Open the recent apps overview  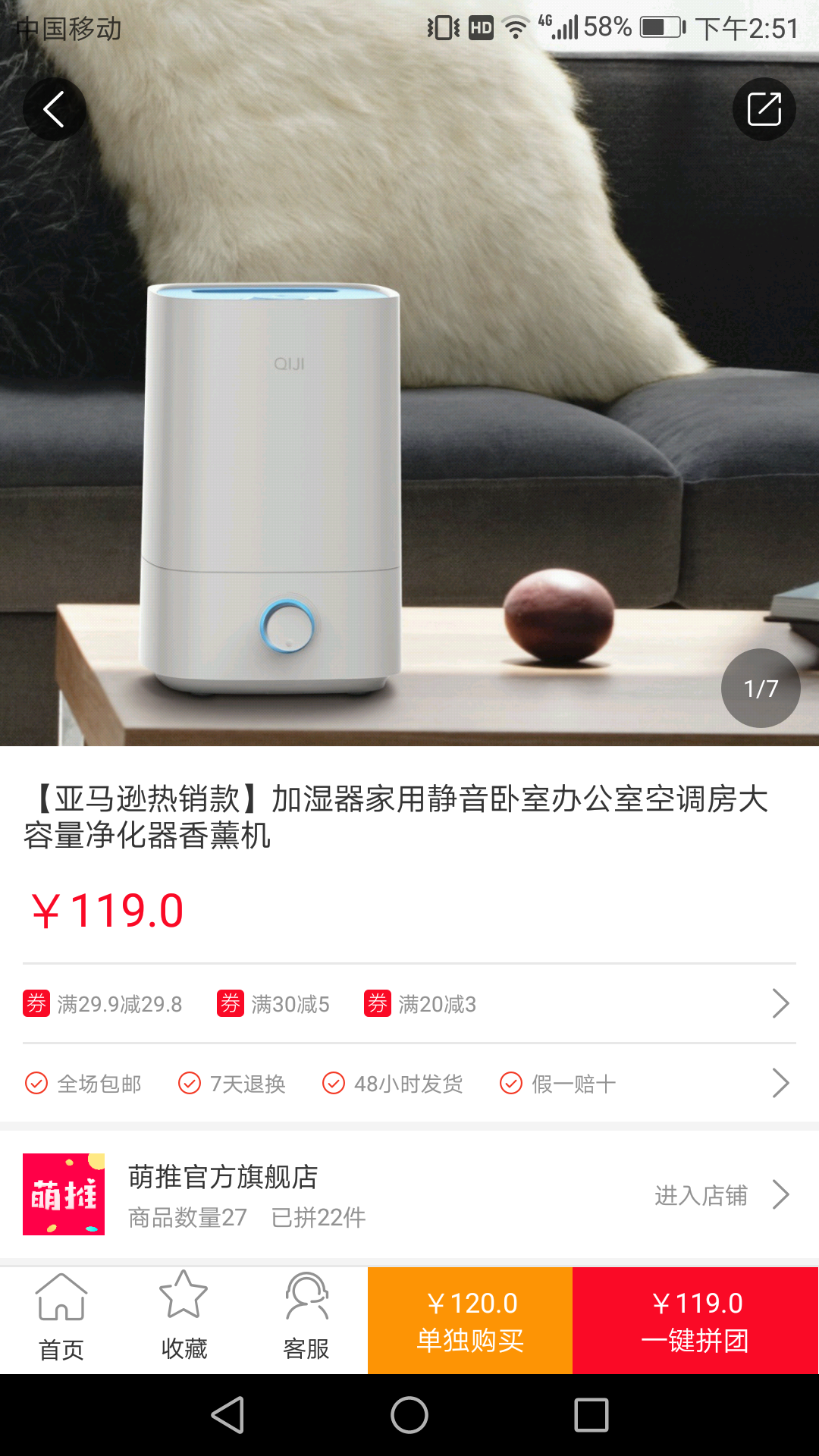[591, 1415]
